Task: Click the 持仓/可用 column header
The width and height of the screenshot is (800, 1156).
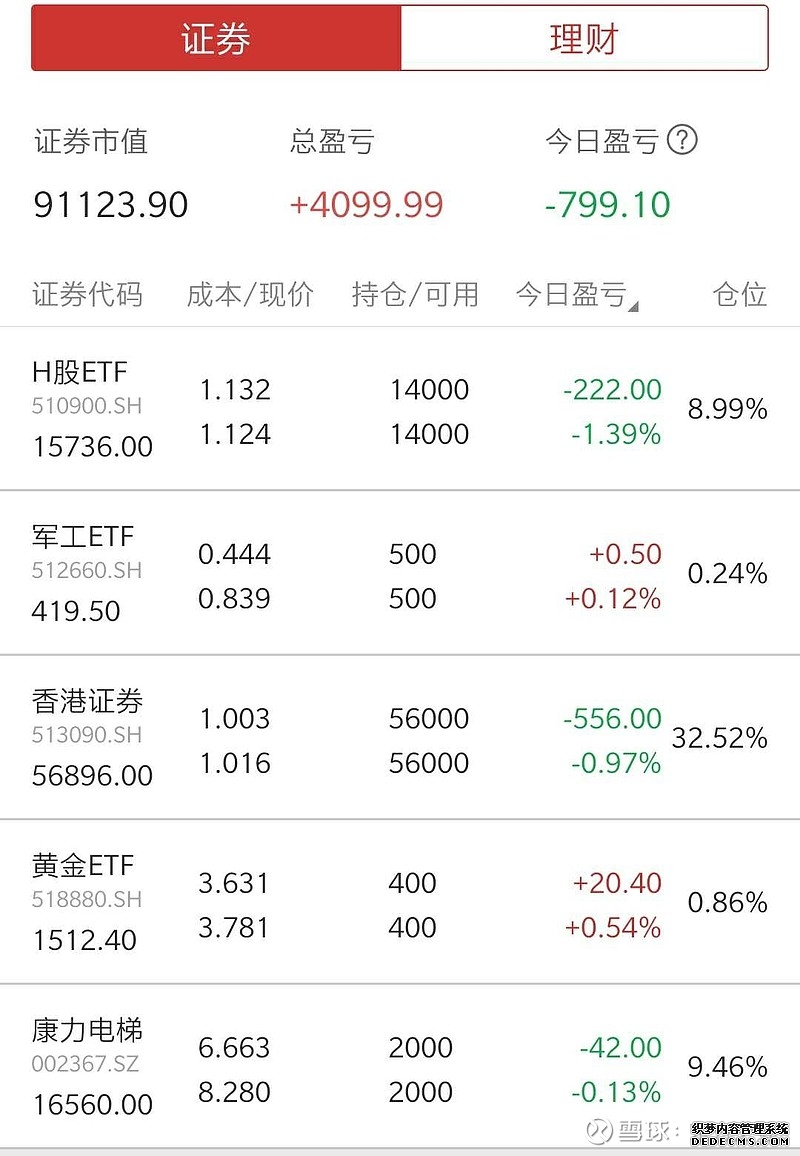Action: 413,295
